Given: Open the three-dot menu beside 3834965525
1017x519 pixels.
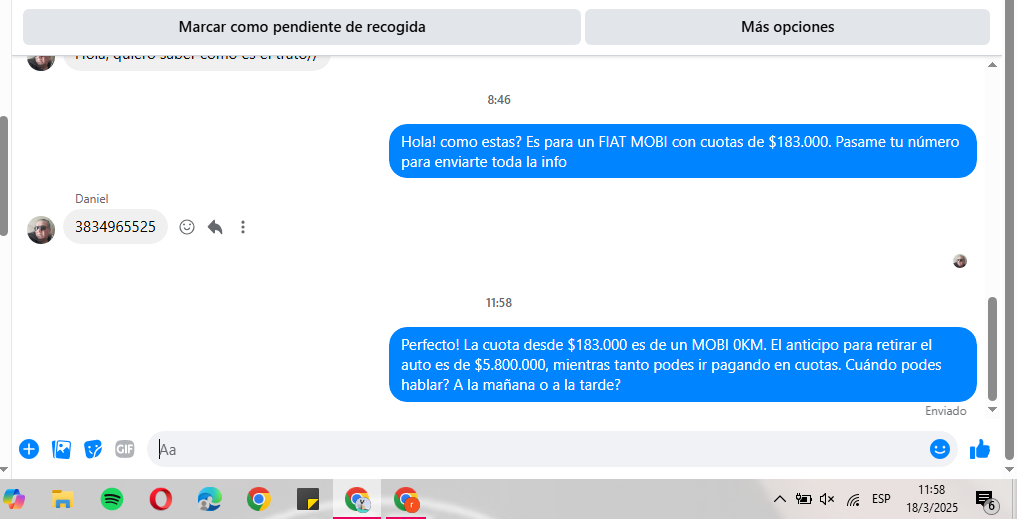Looking at the screenshot, I should (243, 227).
